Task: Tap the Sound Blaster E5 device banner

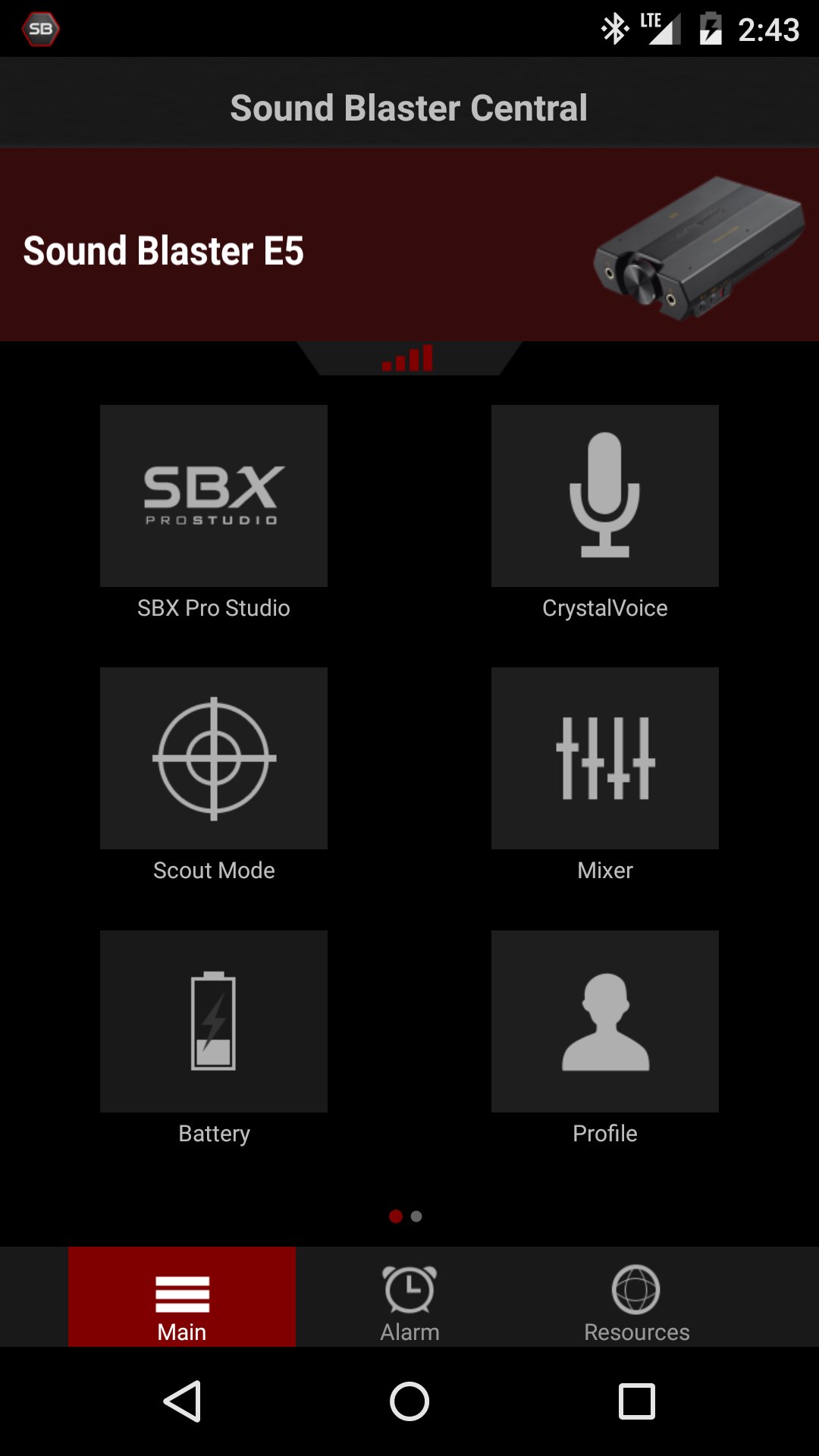Action: (409, 246)
